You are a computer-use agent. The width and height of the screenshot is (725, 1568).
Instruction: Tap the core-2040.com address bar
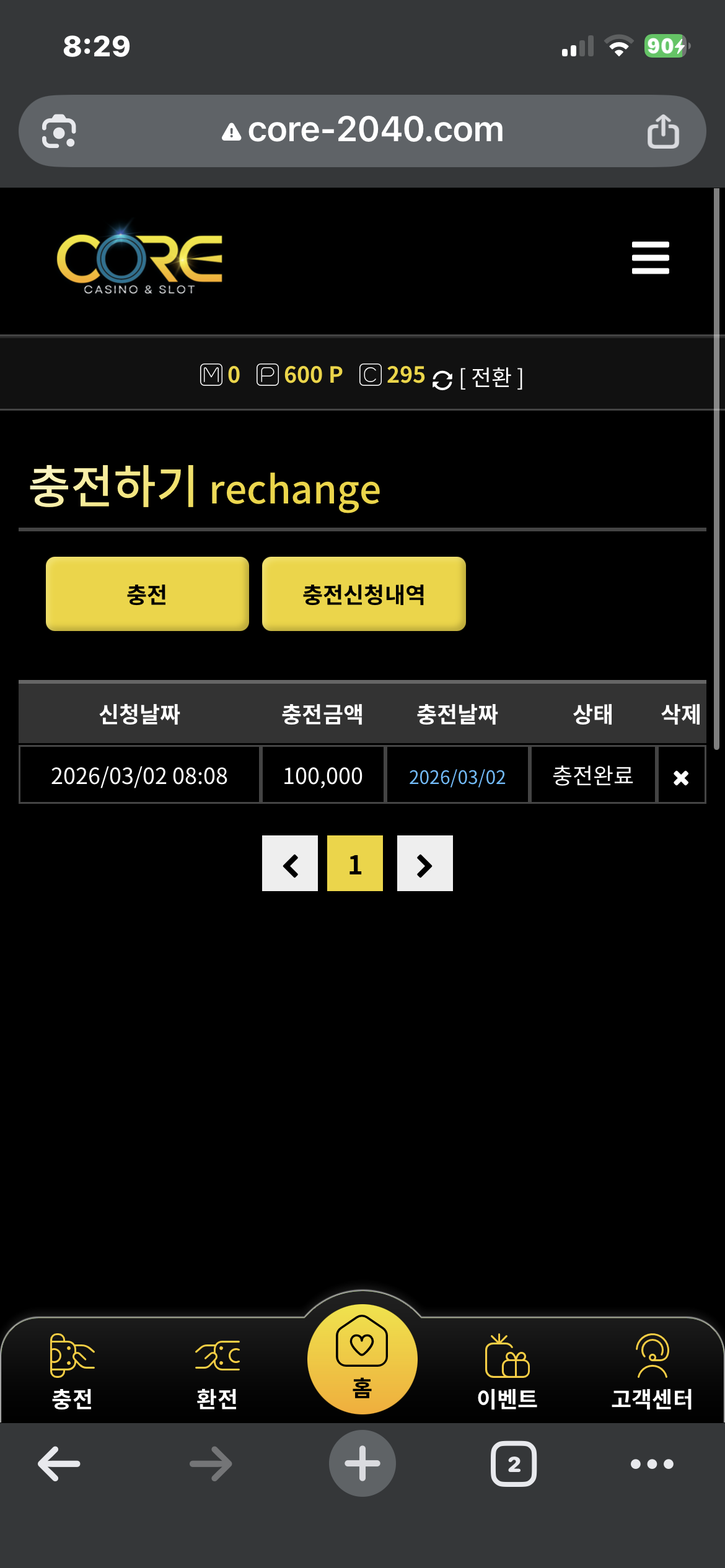click(362, 131)
